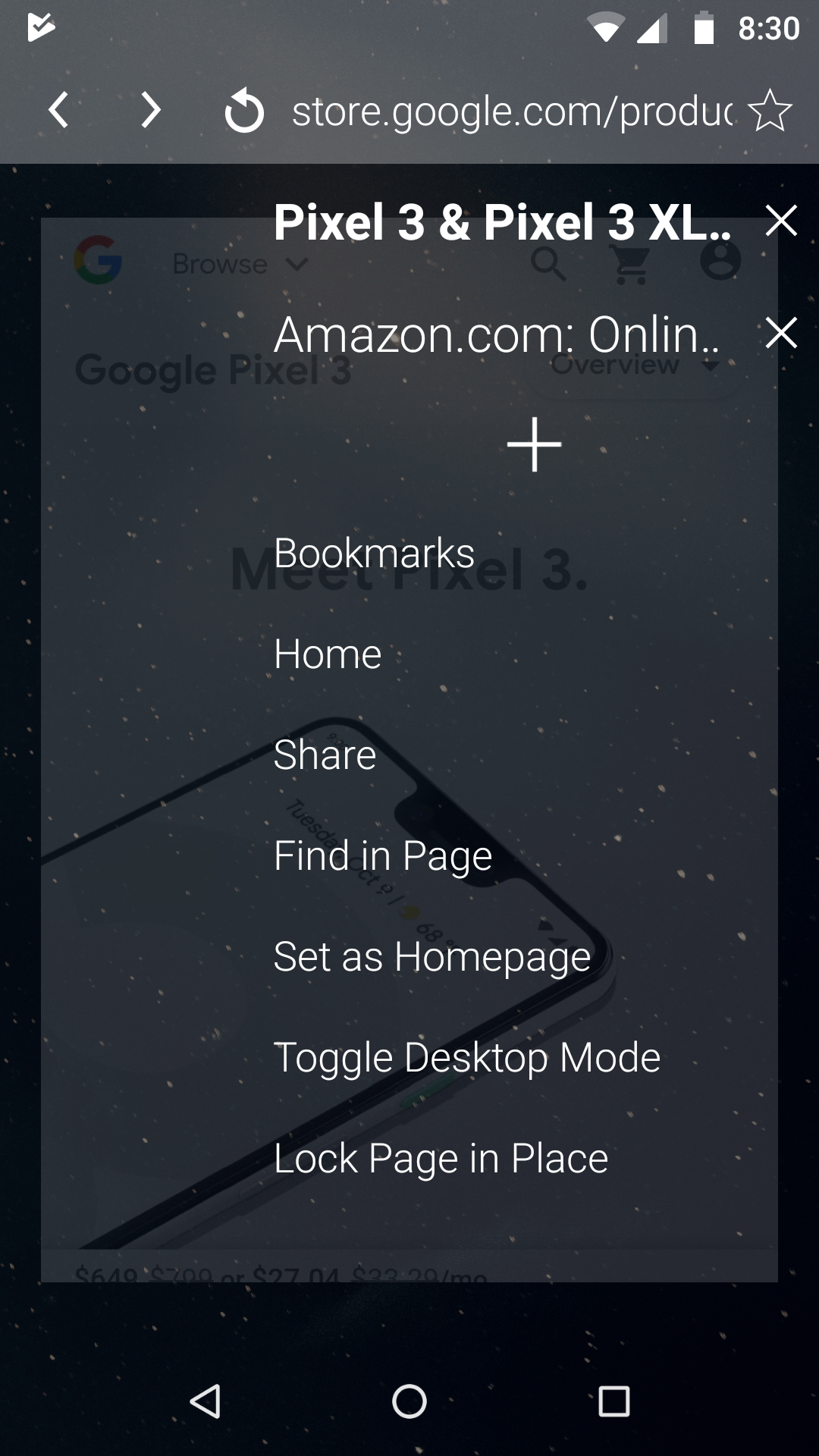
Task: Select Lock Page in Place
Action: click(x=441, y=1158)
